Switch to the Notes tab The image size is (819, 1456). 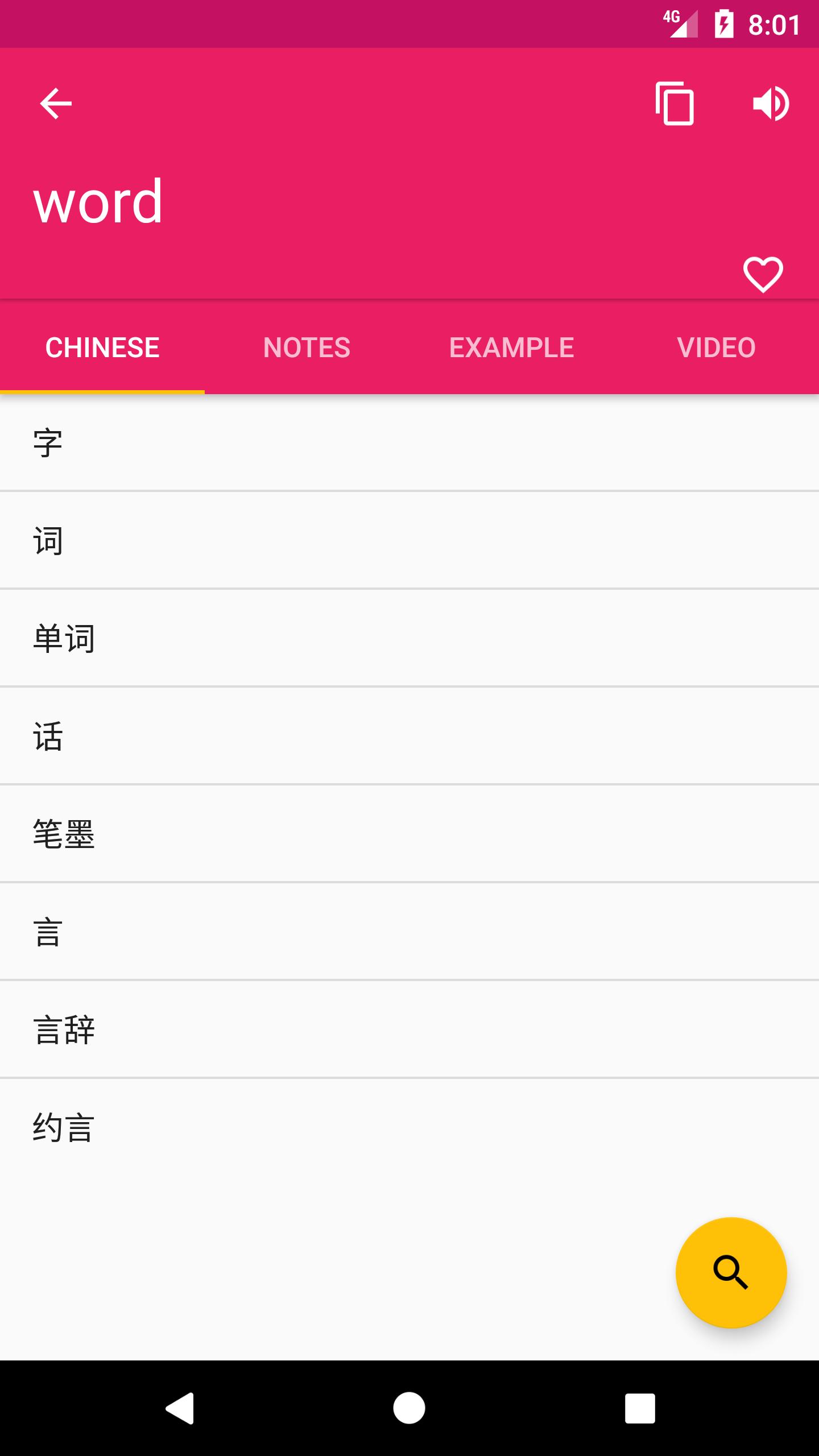point(307,348)
